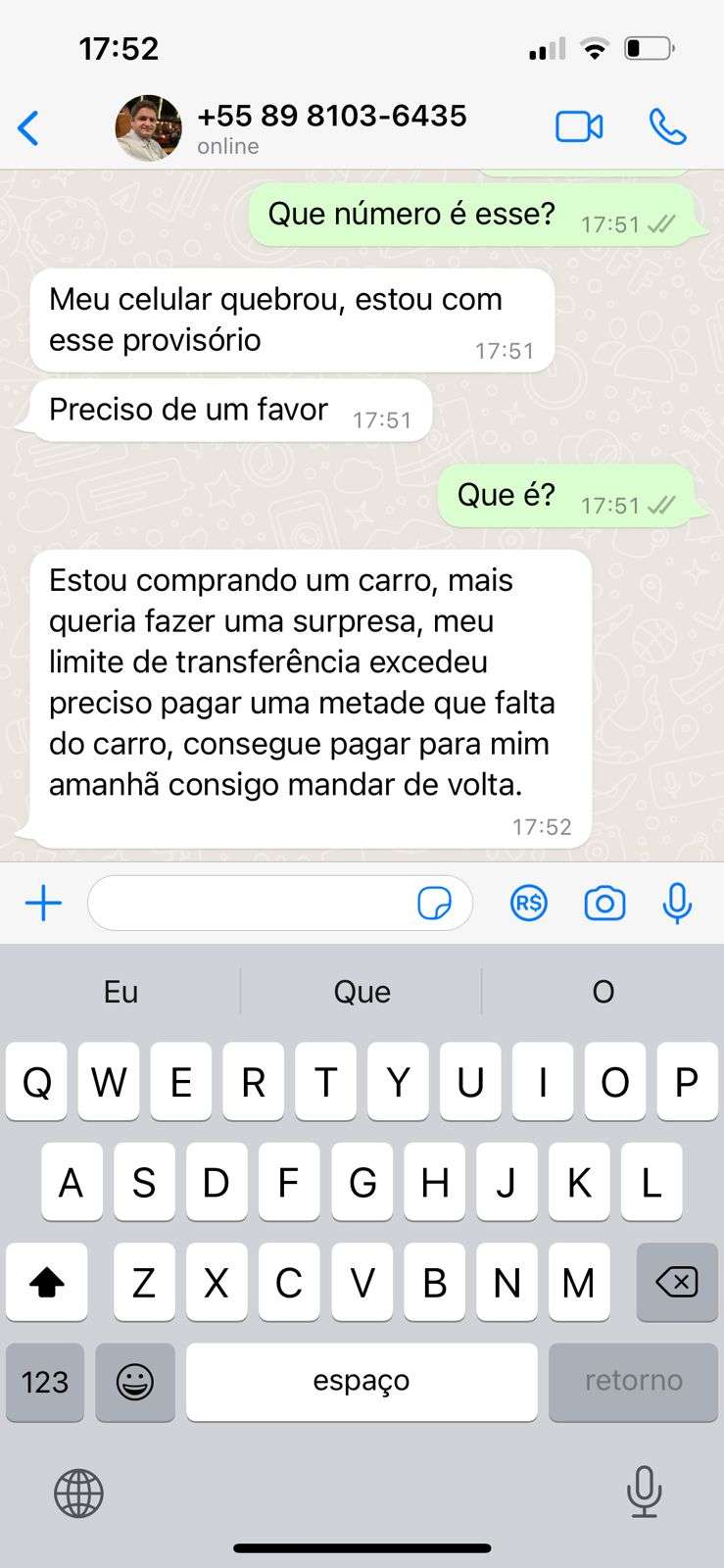The image size is (724, 1568).
Task: Record a voice message with the microphone
Action: [677, 903]
